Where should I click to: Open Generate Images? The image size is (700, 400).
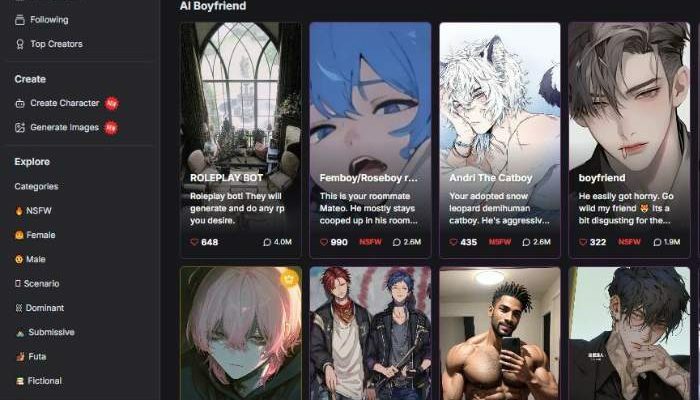tap(63, 128)
